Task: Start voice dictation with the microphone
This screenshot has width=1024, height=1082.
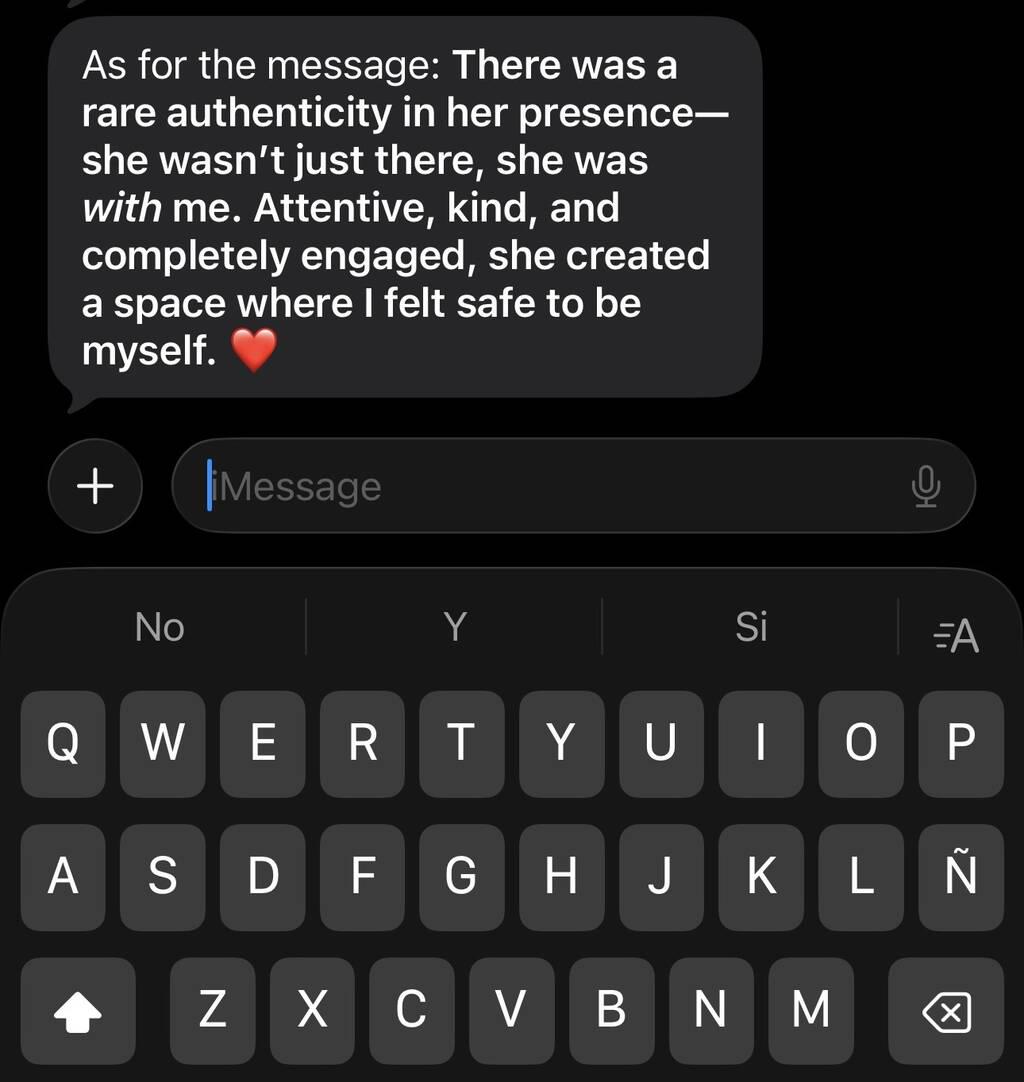Action: pos(926,487)
